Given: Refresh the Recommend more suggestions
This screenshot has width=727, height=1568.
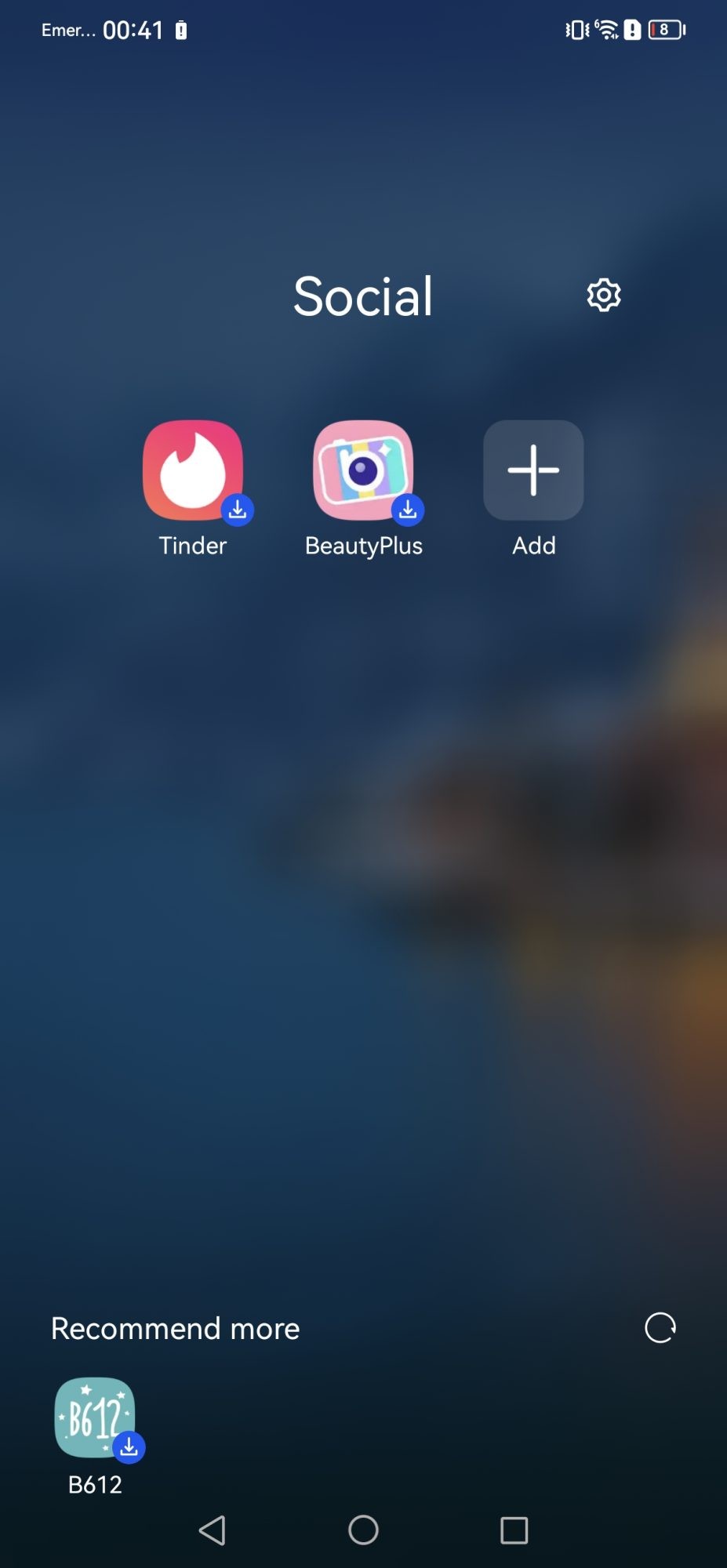Looking at the screenshot, I should (660, 1328).
